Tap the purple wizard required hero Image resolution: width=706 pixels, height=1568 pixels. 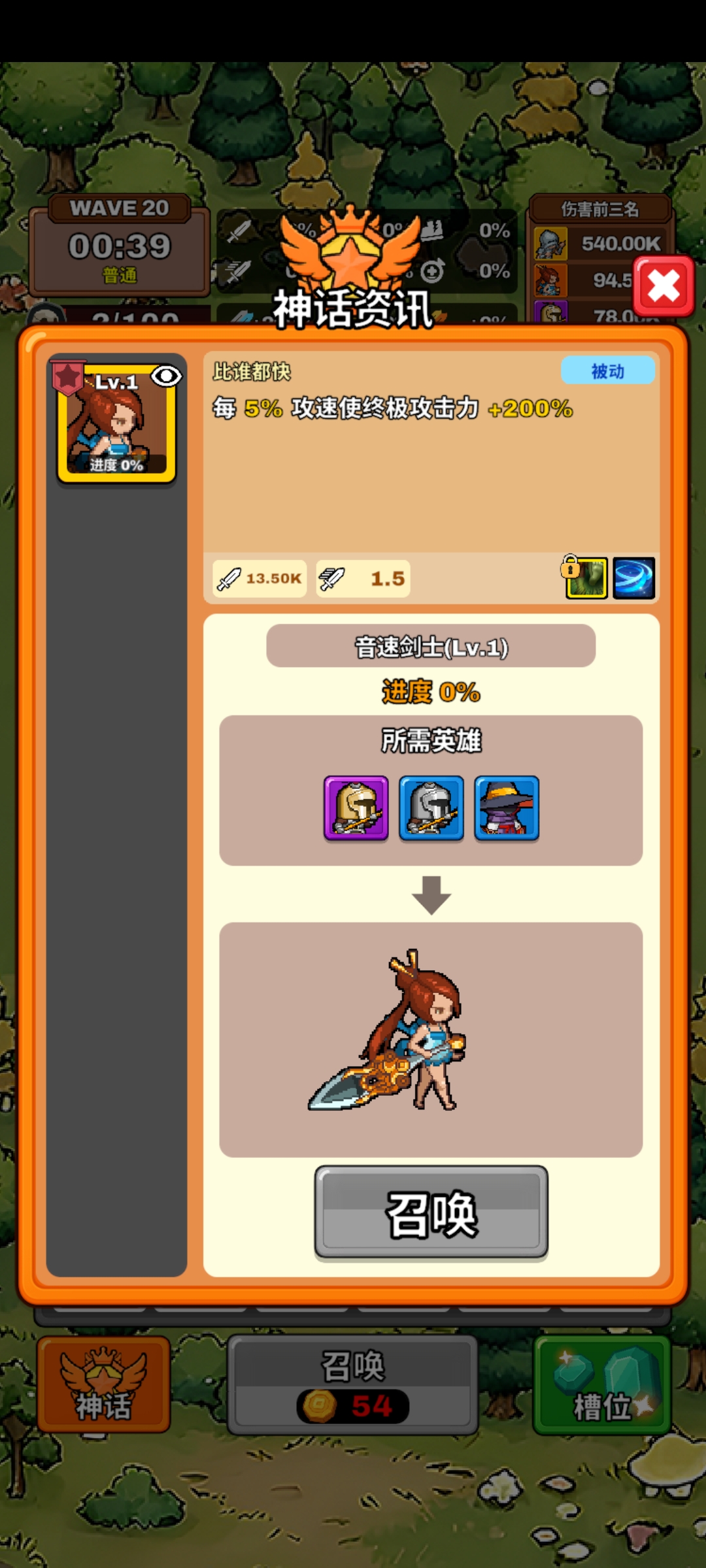[x=507, y=808]
